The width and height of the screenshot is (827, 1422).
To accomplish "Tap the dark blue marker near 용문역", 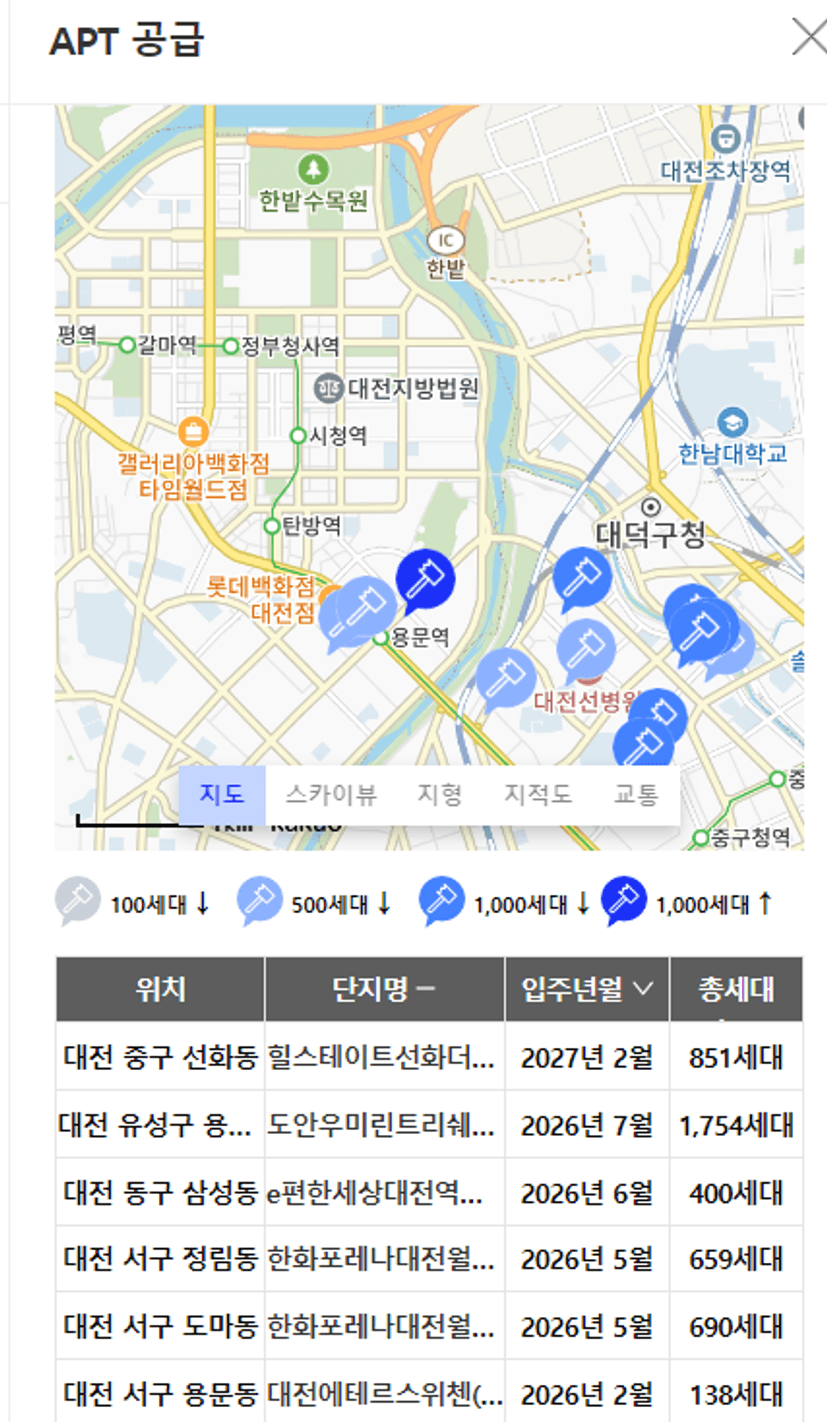I will [425, 579].
